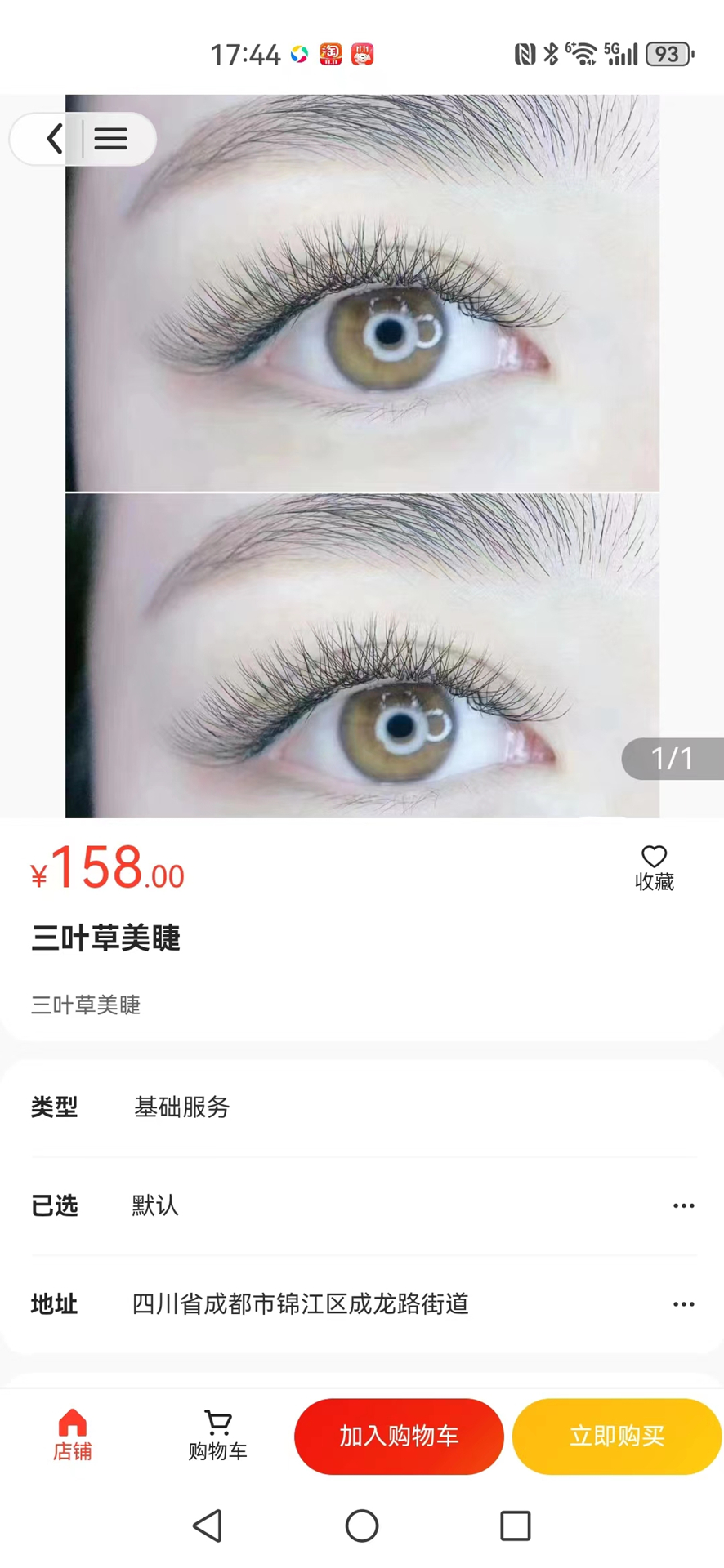Go back using the top-left arrow
724x1568 pixels.
[x=54, y=139]
